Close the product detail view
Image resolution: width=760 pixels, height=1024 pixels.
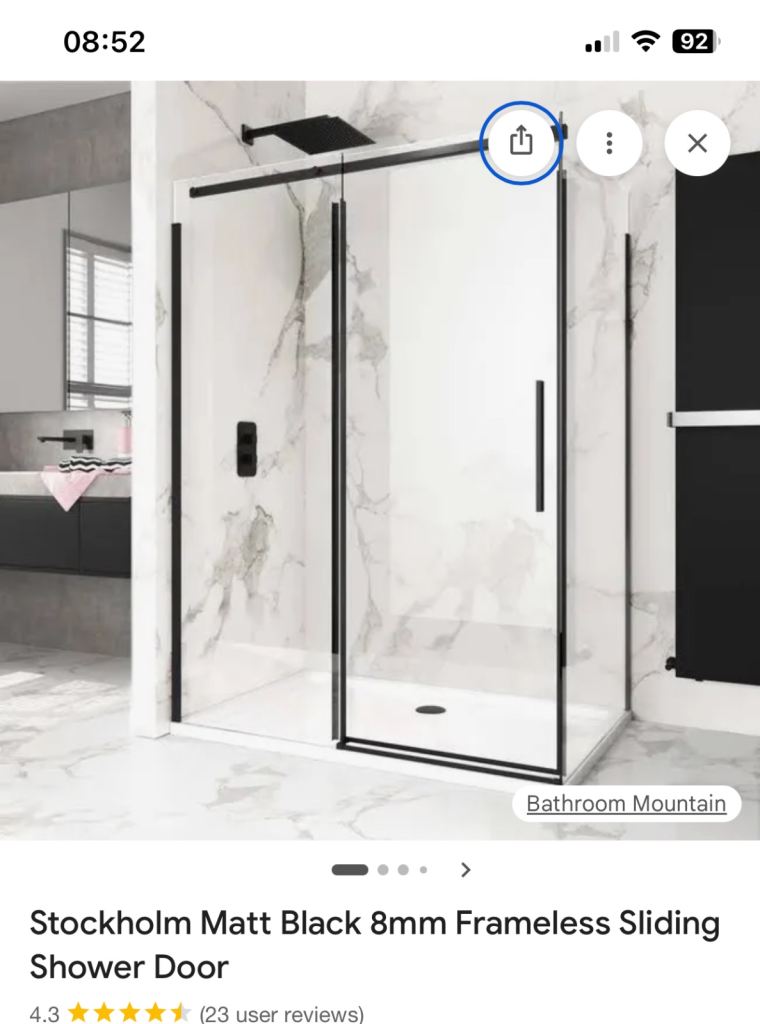point(697,142)
